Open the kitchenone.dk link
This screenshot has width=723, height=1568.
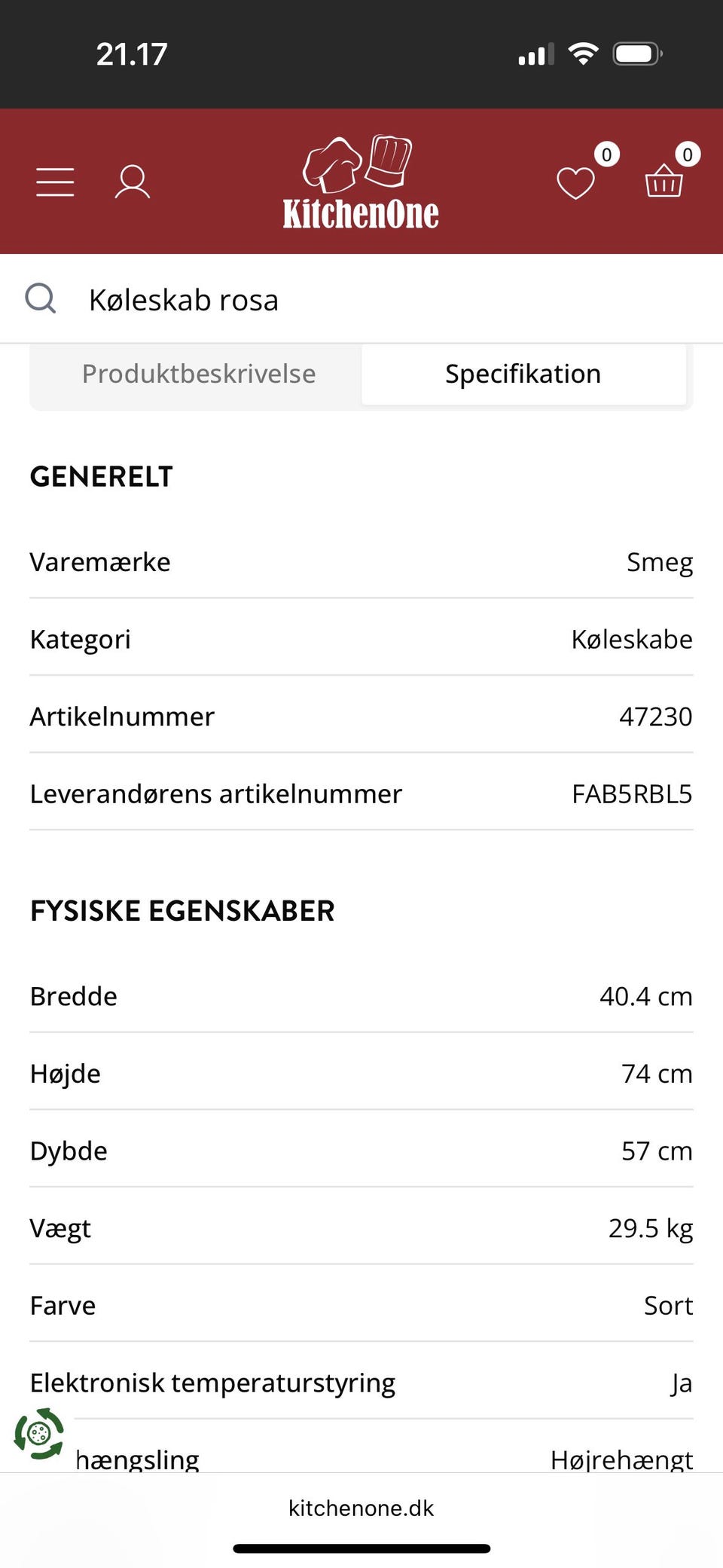(361, 1508)
